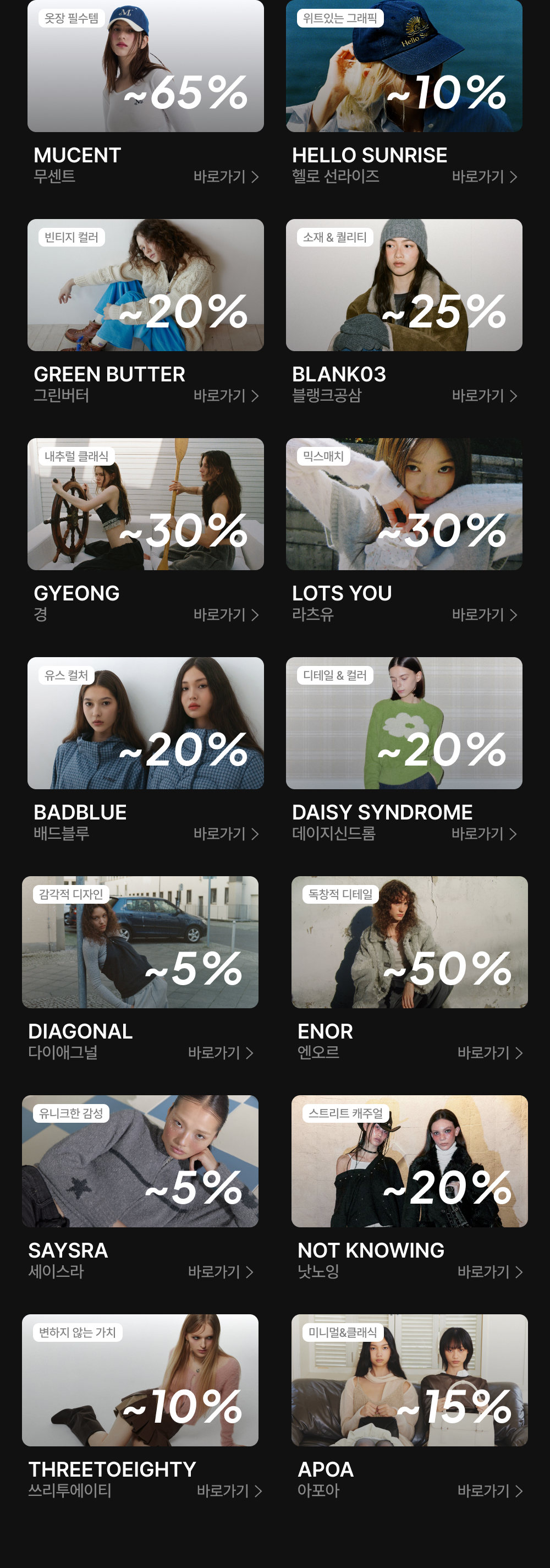Visit DAISY SYNDROME via 바로가기

point(483,834)
